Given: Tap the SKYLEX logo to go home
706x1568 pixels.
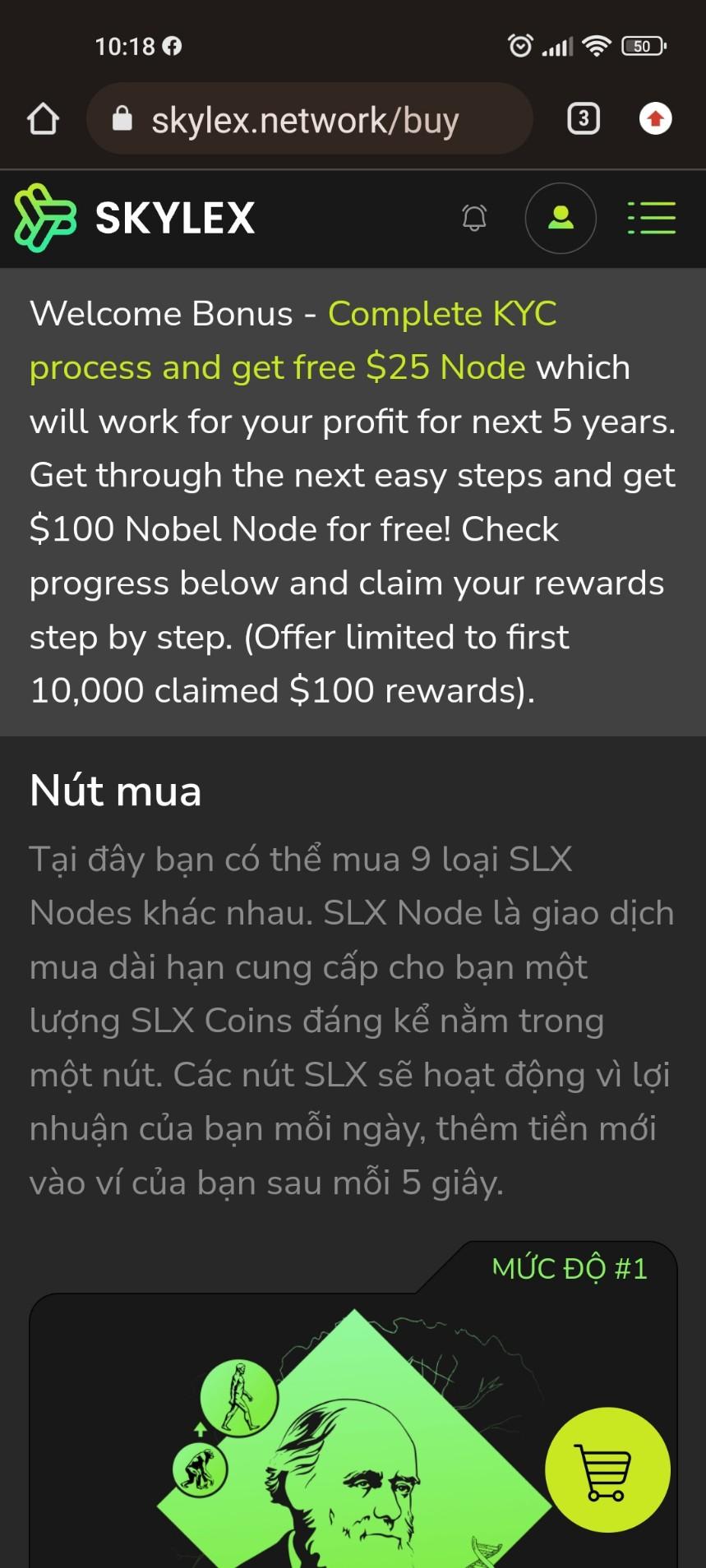Looking at the screenshot, I should point(136,218).
